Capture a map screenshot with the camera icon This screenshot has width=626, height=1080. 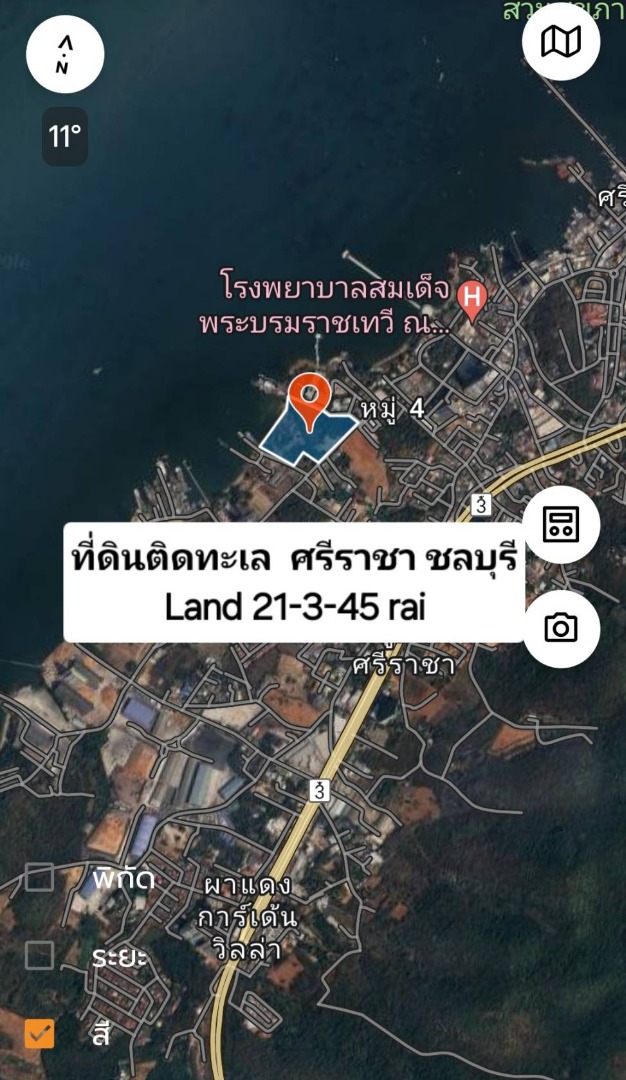tap(561, 628)
